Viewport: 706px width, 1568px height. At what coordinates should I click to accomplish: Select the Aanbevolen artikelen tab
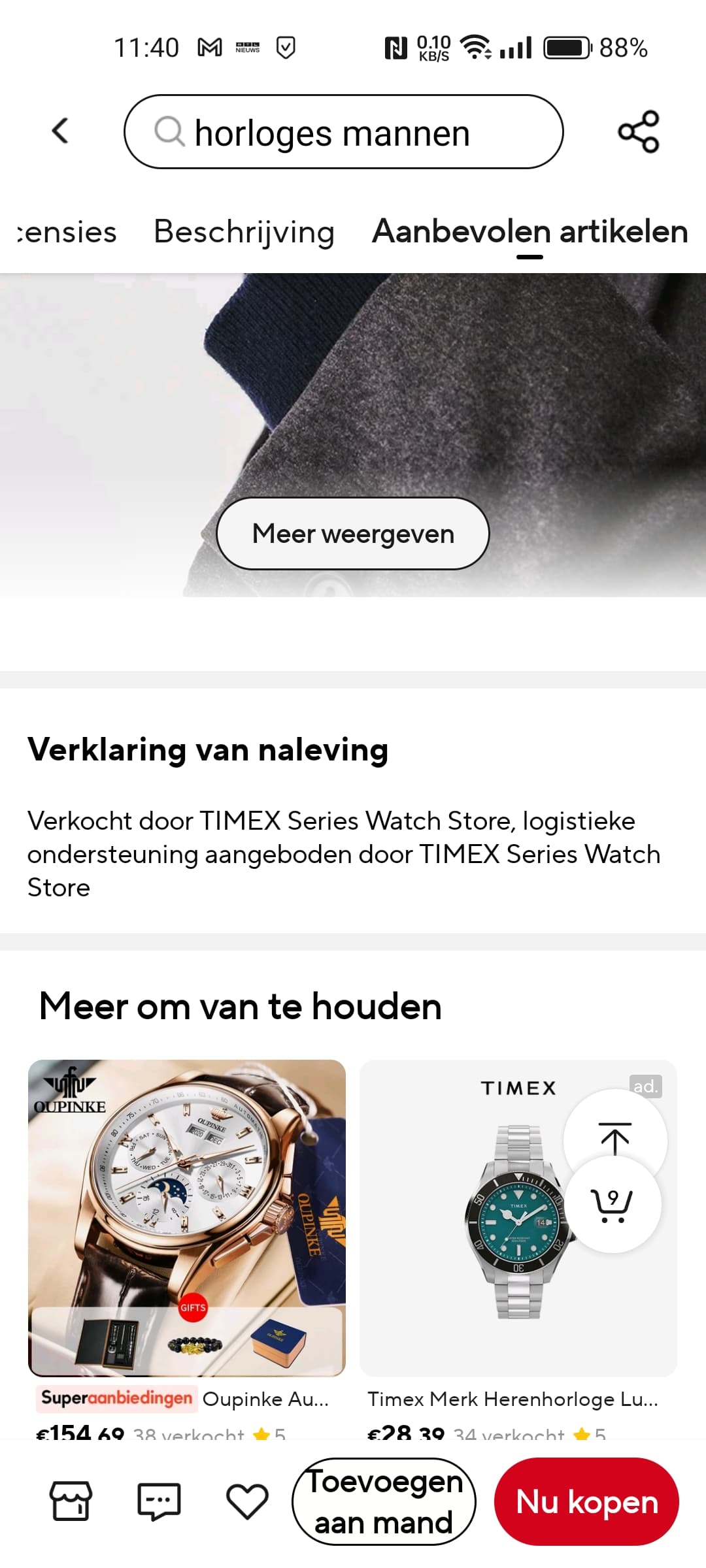point(530,232)
